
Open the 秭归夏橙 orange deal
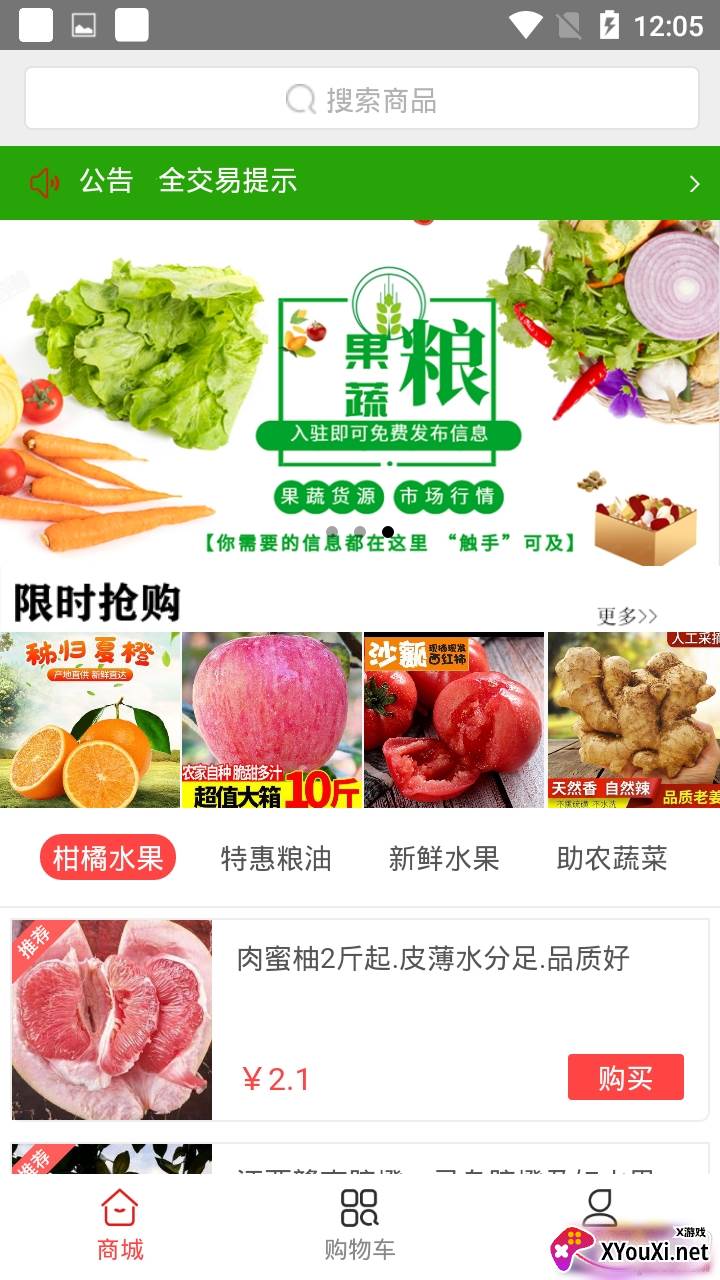click(x=90, y=720)
